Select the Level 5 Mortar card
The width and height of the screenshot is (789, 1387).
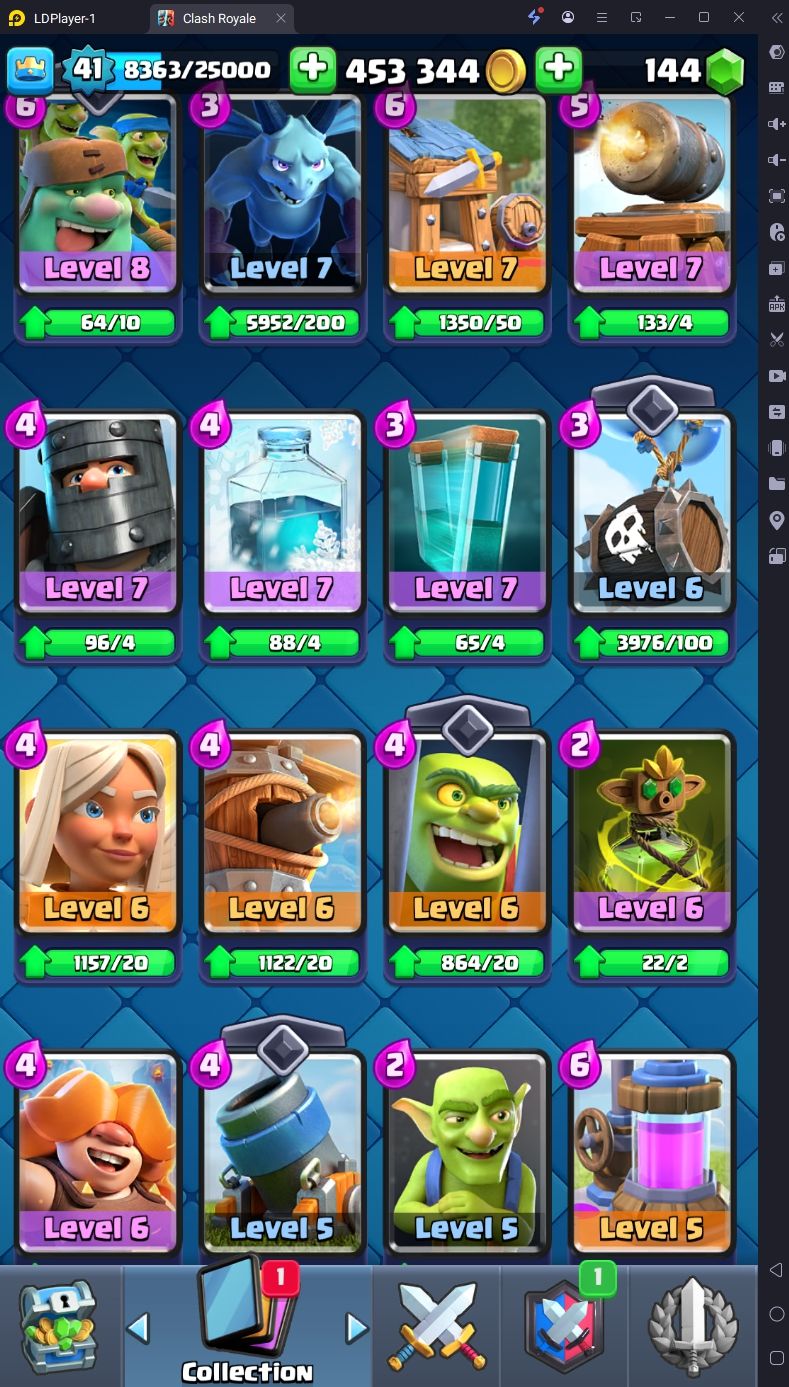pyautogui.click(x=282, y=1155)
